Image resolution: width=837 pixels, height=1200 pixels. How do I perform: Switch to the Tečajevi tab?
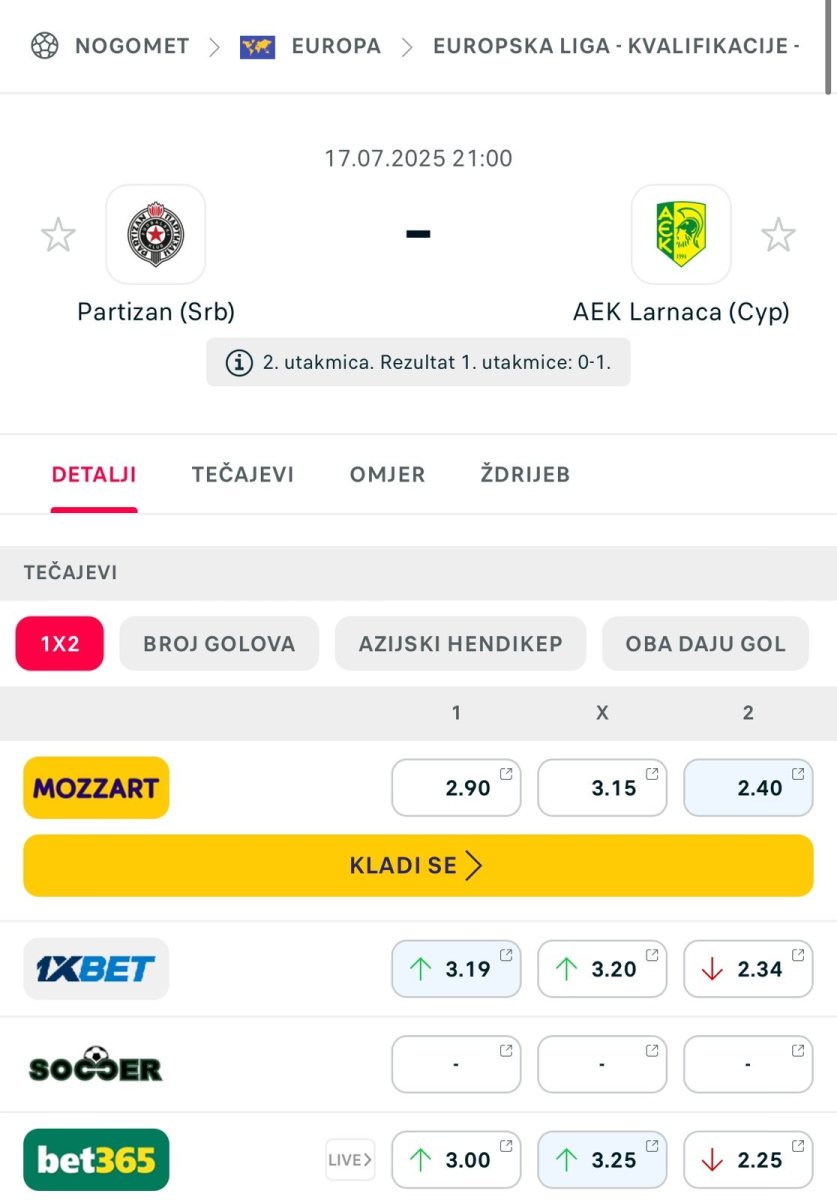pyautogui.click(x=243, y=474)
